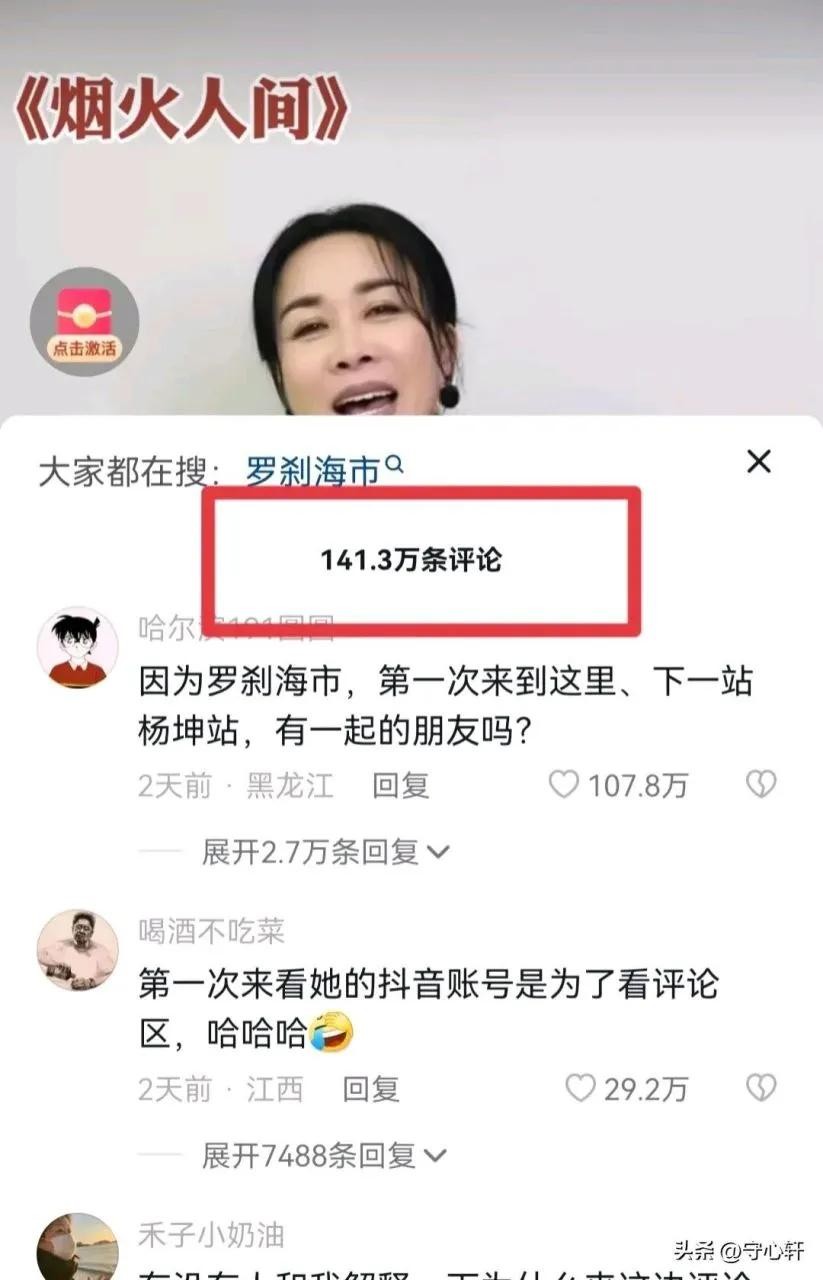
Task: Expand the 7488 replies
Action: [325, 1156]
